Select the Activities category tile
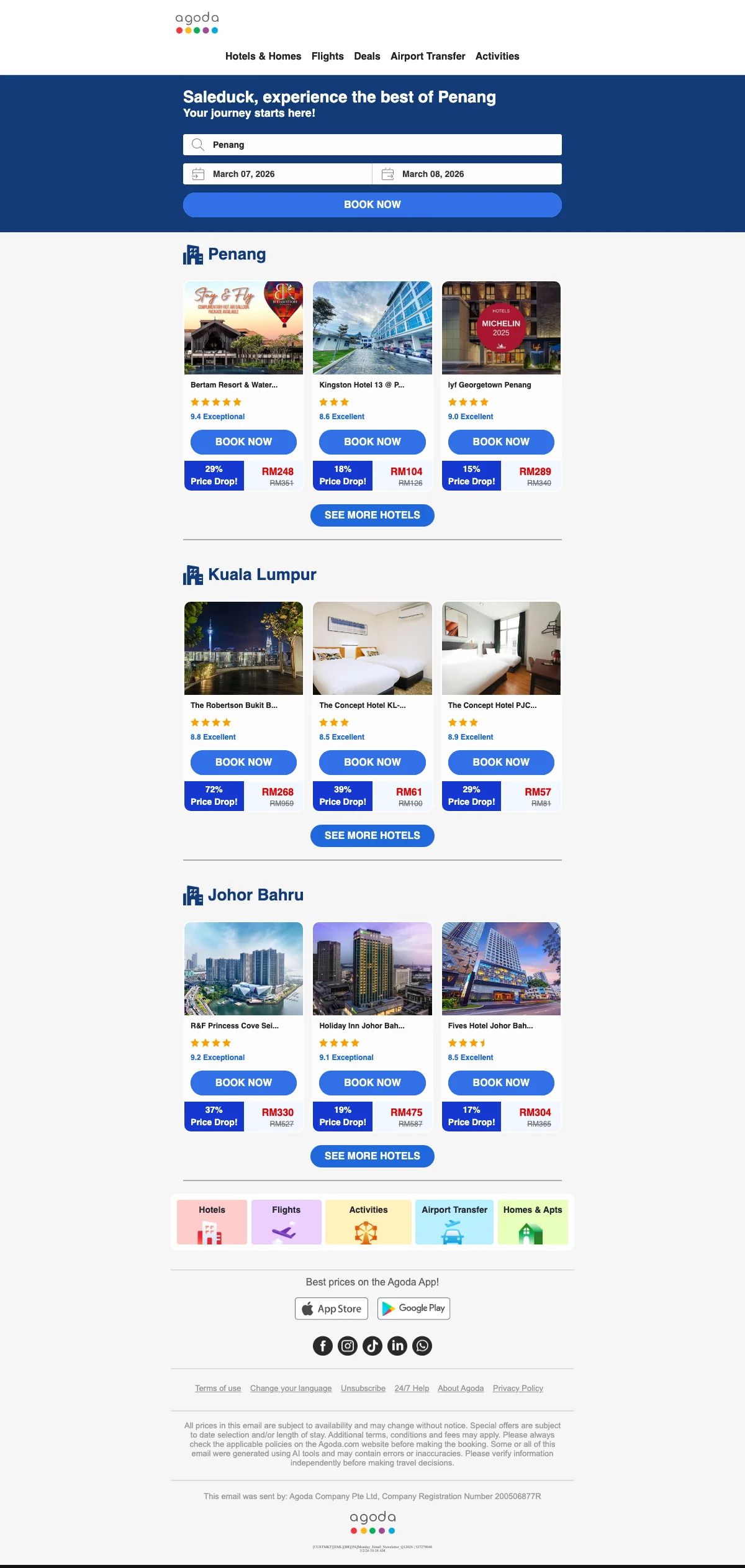Viewport: 745px width, 1568px height. pyautogui.click(x=368, y=1221)
